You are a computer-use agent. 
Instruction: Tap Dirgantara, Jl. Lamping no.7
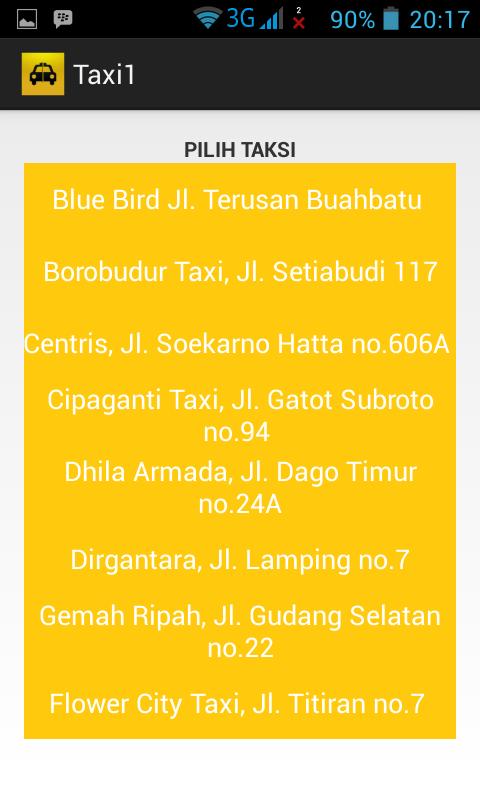(240, 560)
